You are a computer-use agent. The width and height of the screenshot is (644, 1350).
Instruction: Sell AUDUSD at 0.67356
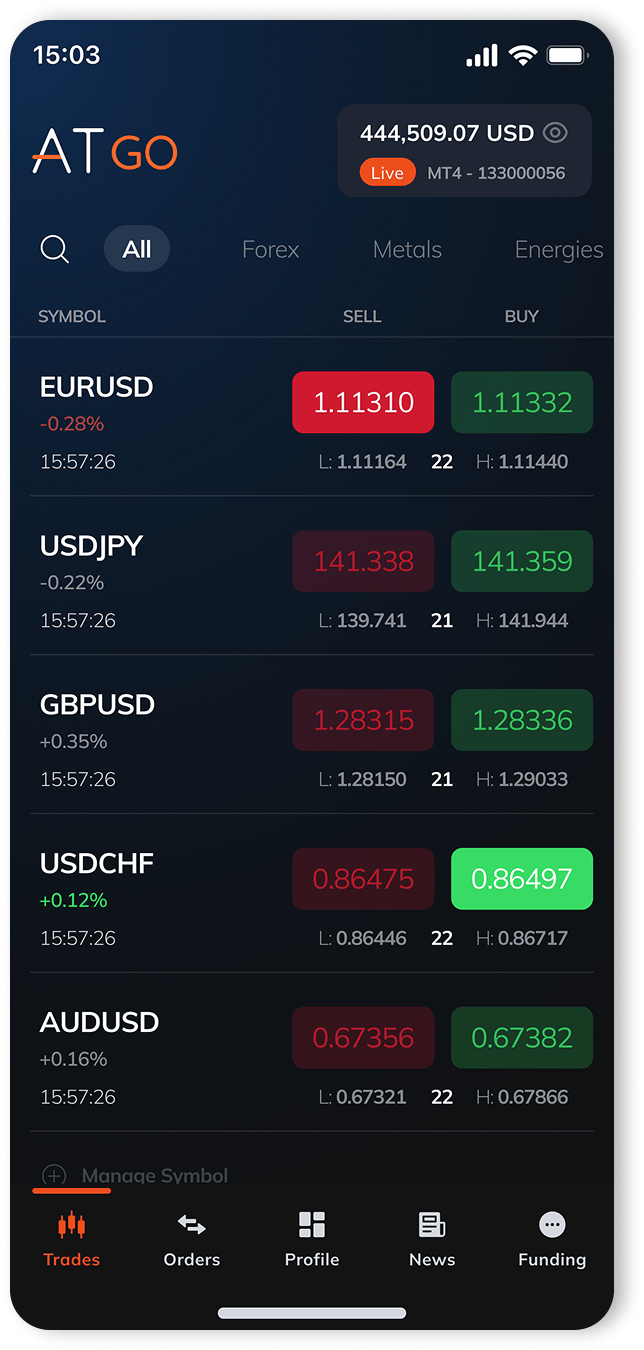363,1038
